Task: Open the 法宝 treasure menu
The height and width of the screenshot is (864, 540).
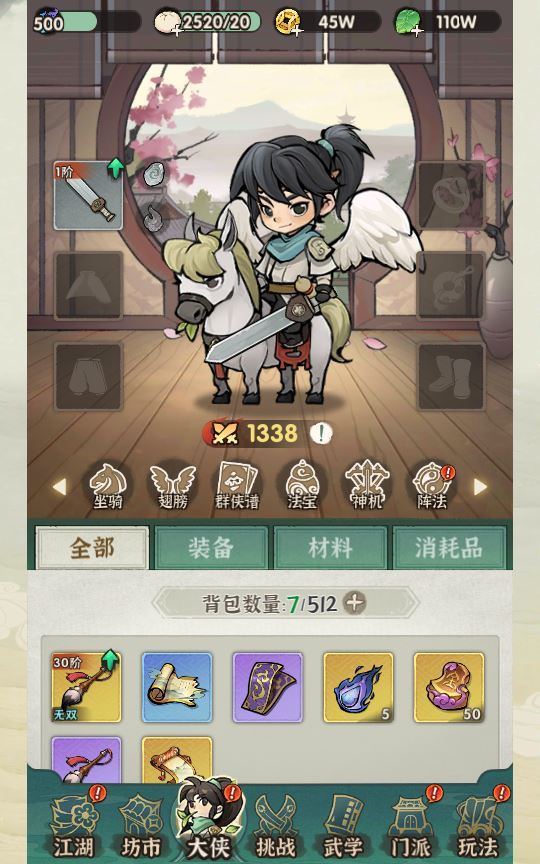Action: coord(303,485)
